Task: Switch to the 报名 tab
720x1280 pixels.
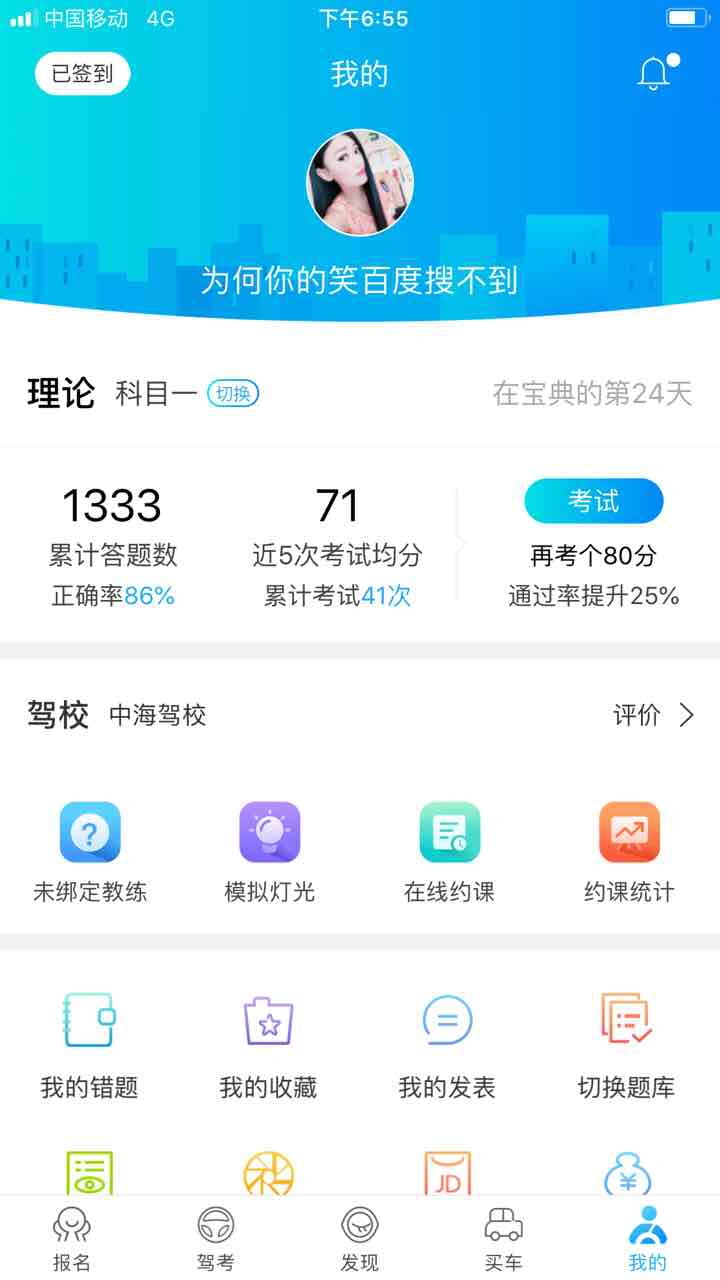Action: point(72,1238)
